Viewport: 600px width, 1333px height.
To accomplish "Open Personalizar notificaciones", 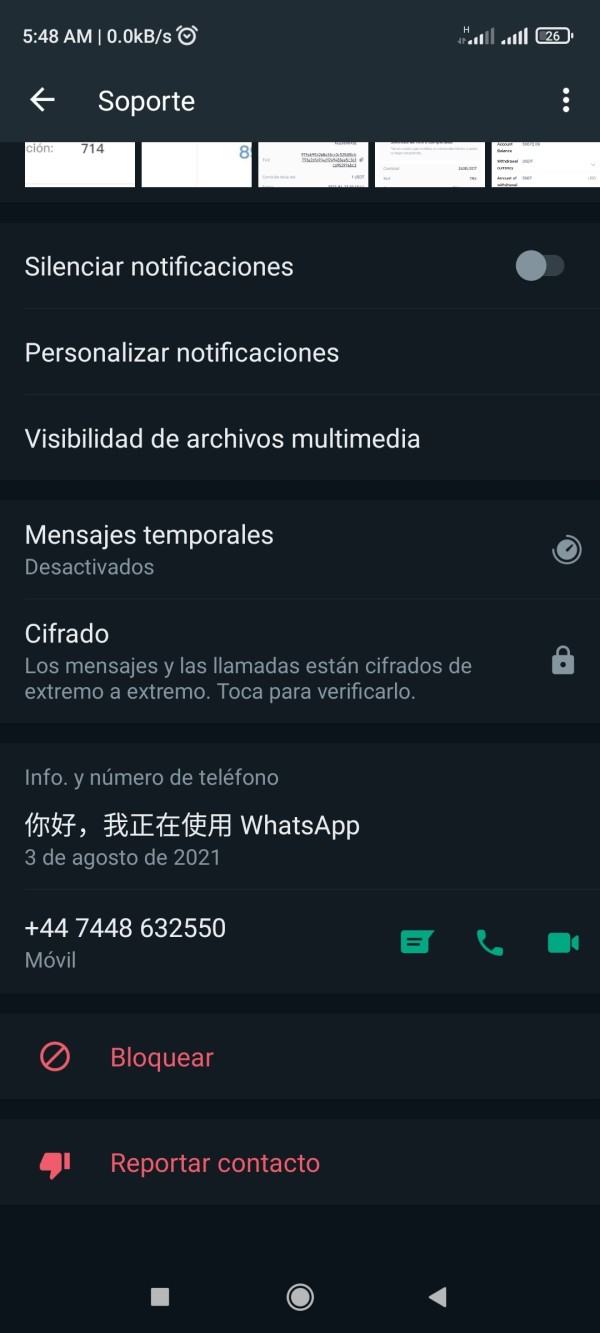I will pyautogui.click(x=182, y=353).
